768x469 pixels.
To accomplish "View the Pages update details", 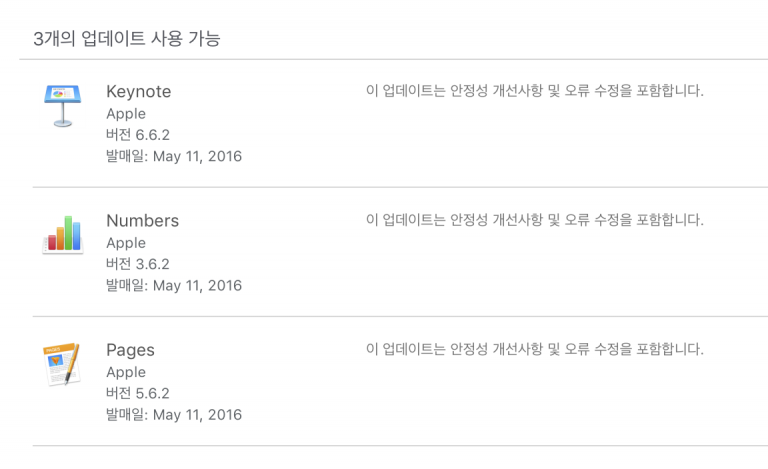I will tap(130, 351).
